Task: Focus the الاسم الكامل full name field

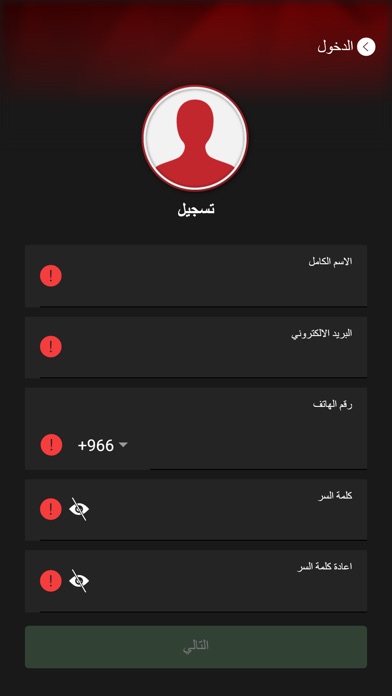Action: [x=196, y=276]
